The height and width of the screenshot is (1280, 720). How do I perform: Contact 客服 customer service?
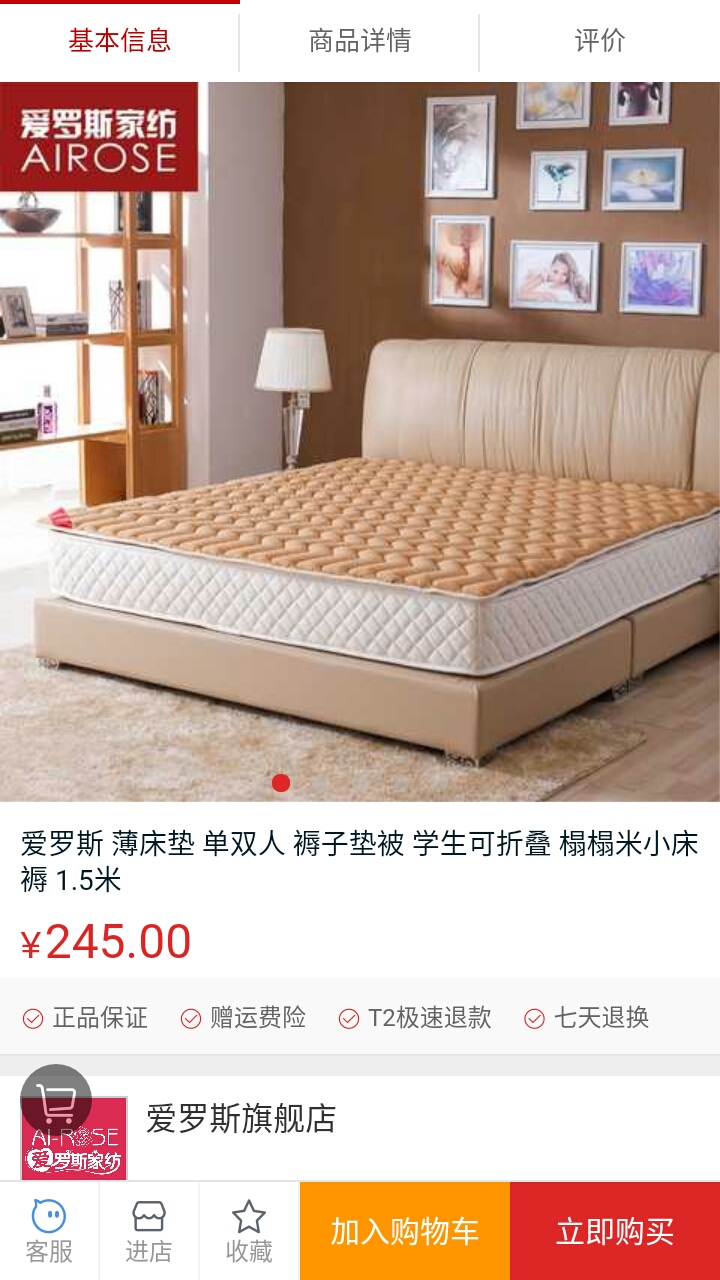(x=49, y=1231)
